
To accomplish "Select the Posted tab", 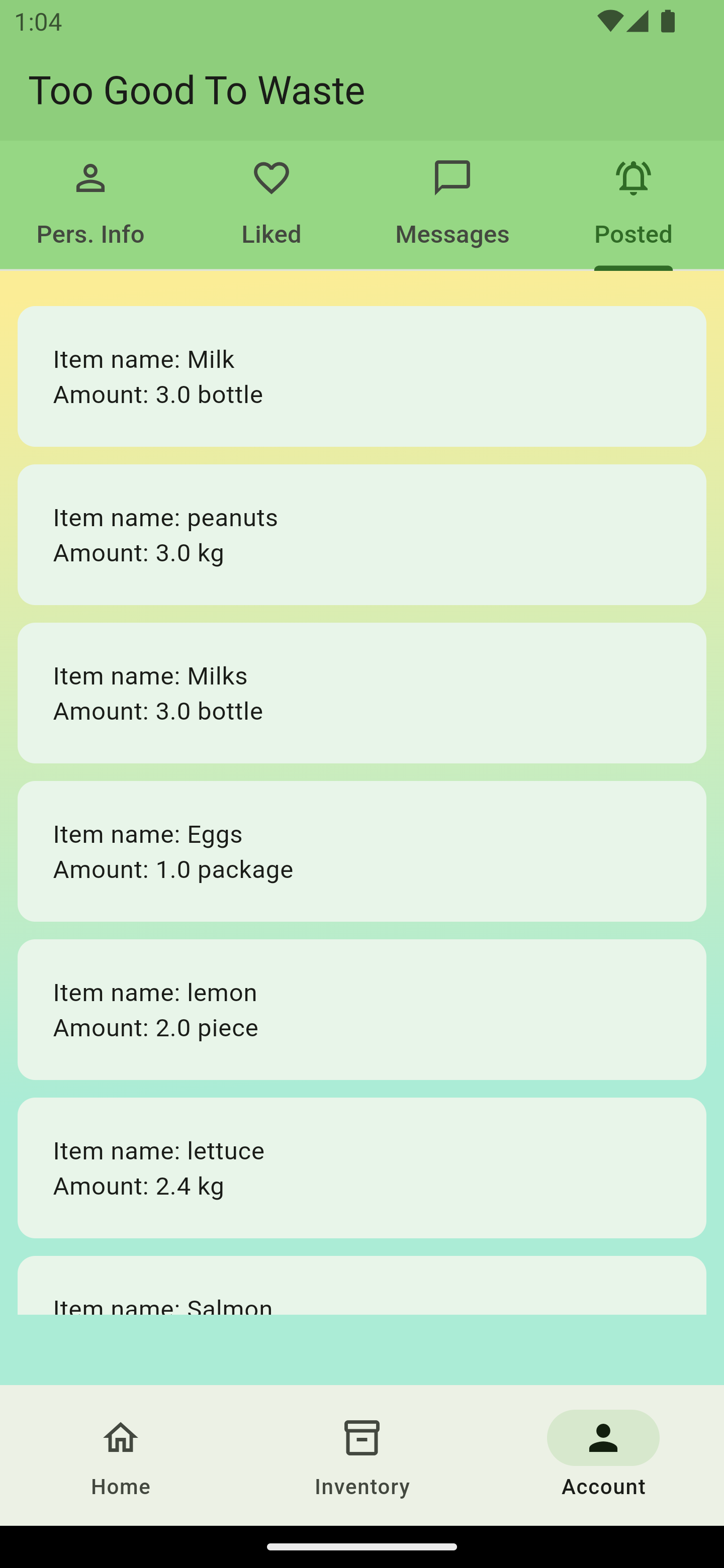I will pyautogui.click(x=633, y=205).
